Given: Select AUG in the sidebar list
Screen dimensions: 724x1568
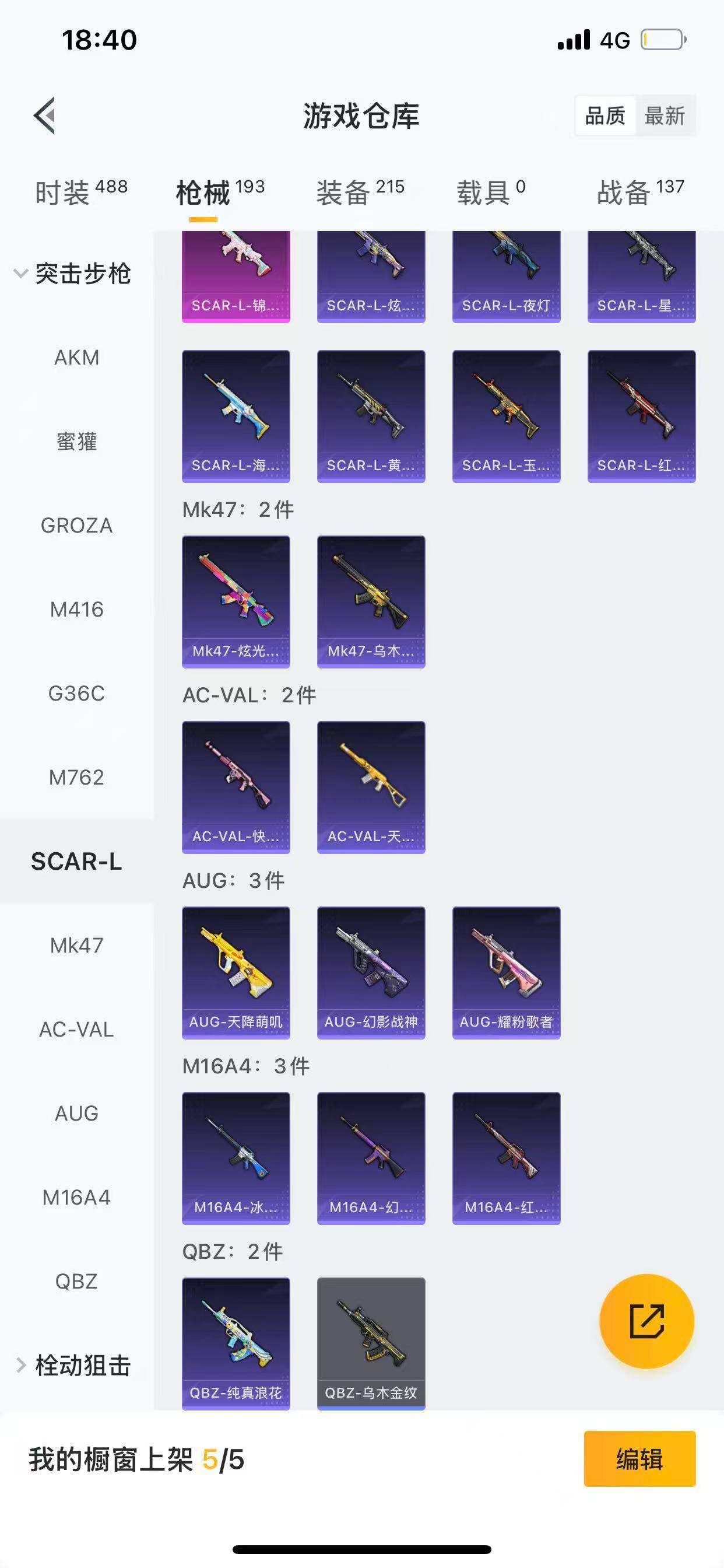Looking at the screenshot, I should [77, 1114].
